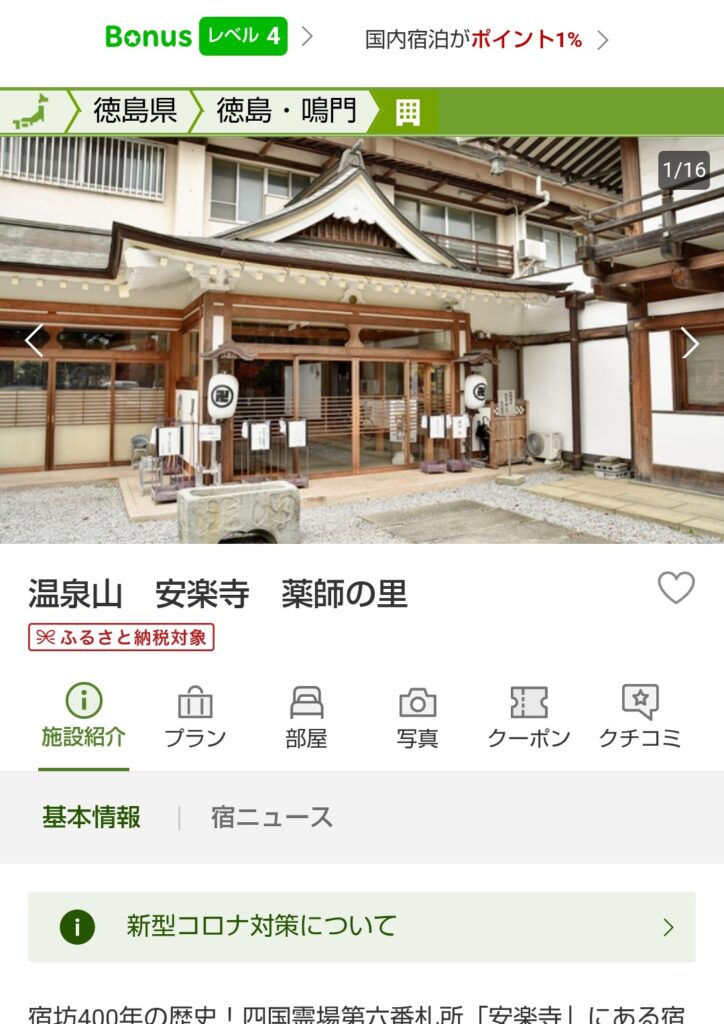Show the next hotel photo
The height and width of the screenshot is (1024, 724).
(x=690, y=343)
